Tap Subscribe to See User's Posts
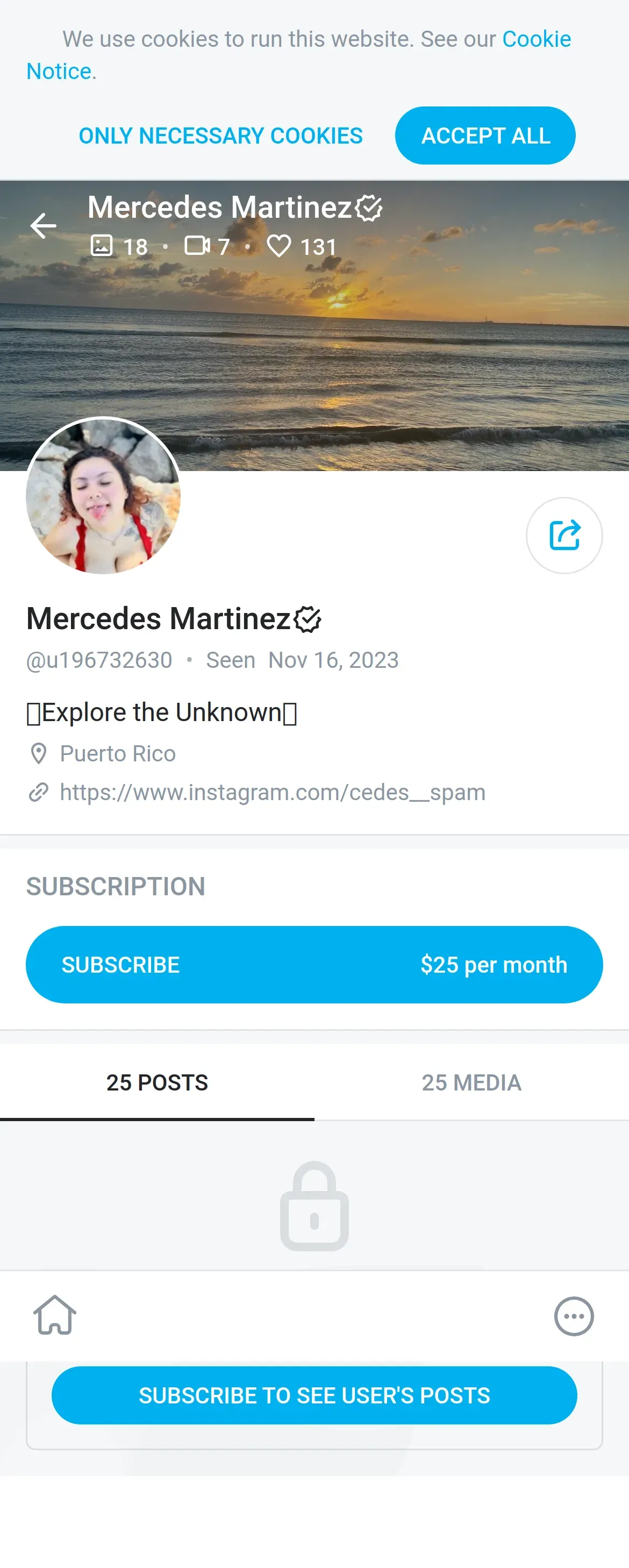 coord(314,1395)
